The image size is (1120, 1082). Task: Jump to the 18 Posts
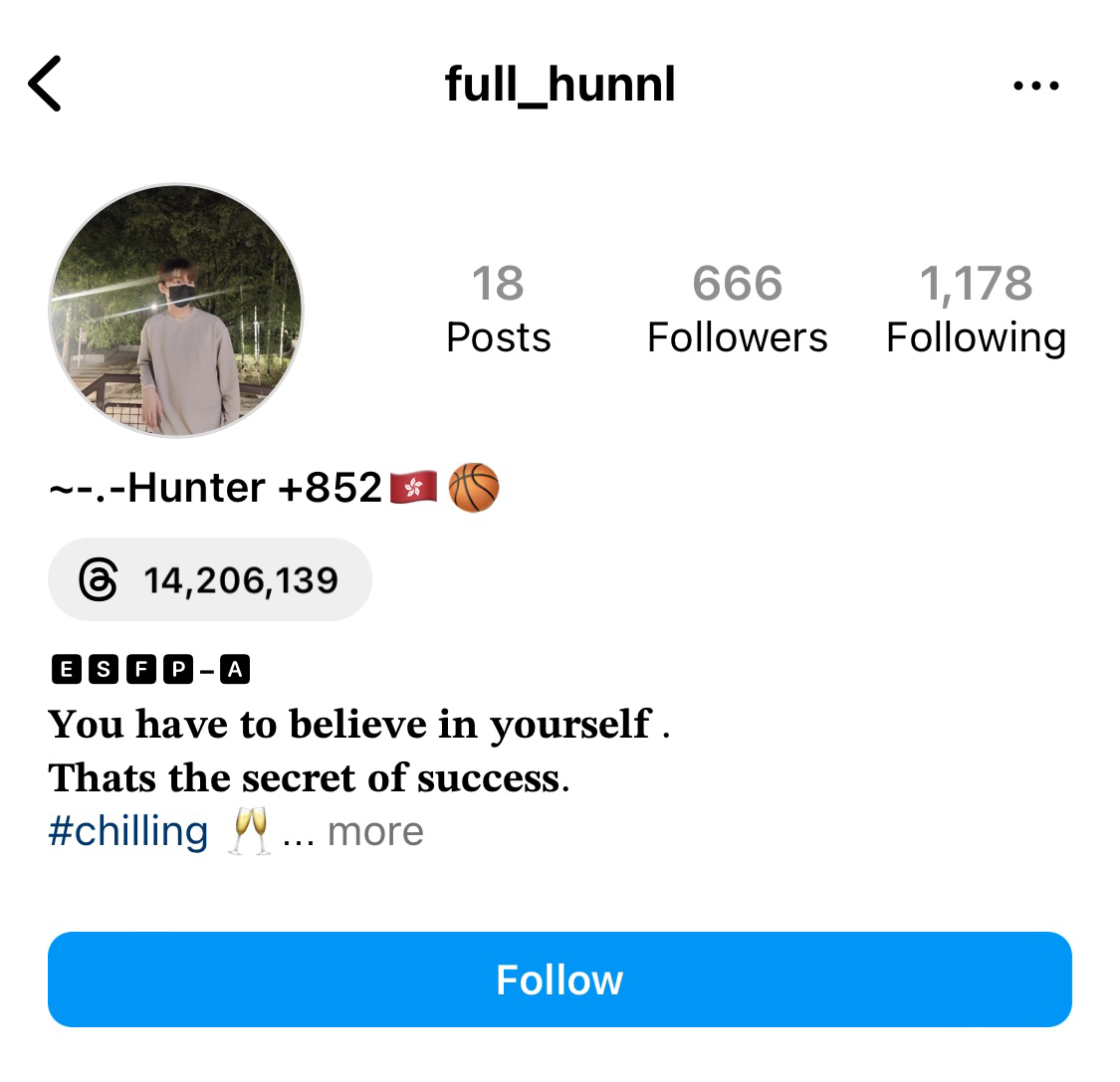[x=498, y=310]
